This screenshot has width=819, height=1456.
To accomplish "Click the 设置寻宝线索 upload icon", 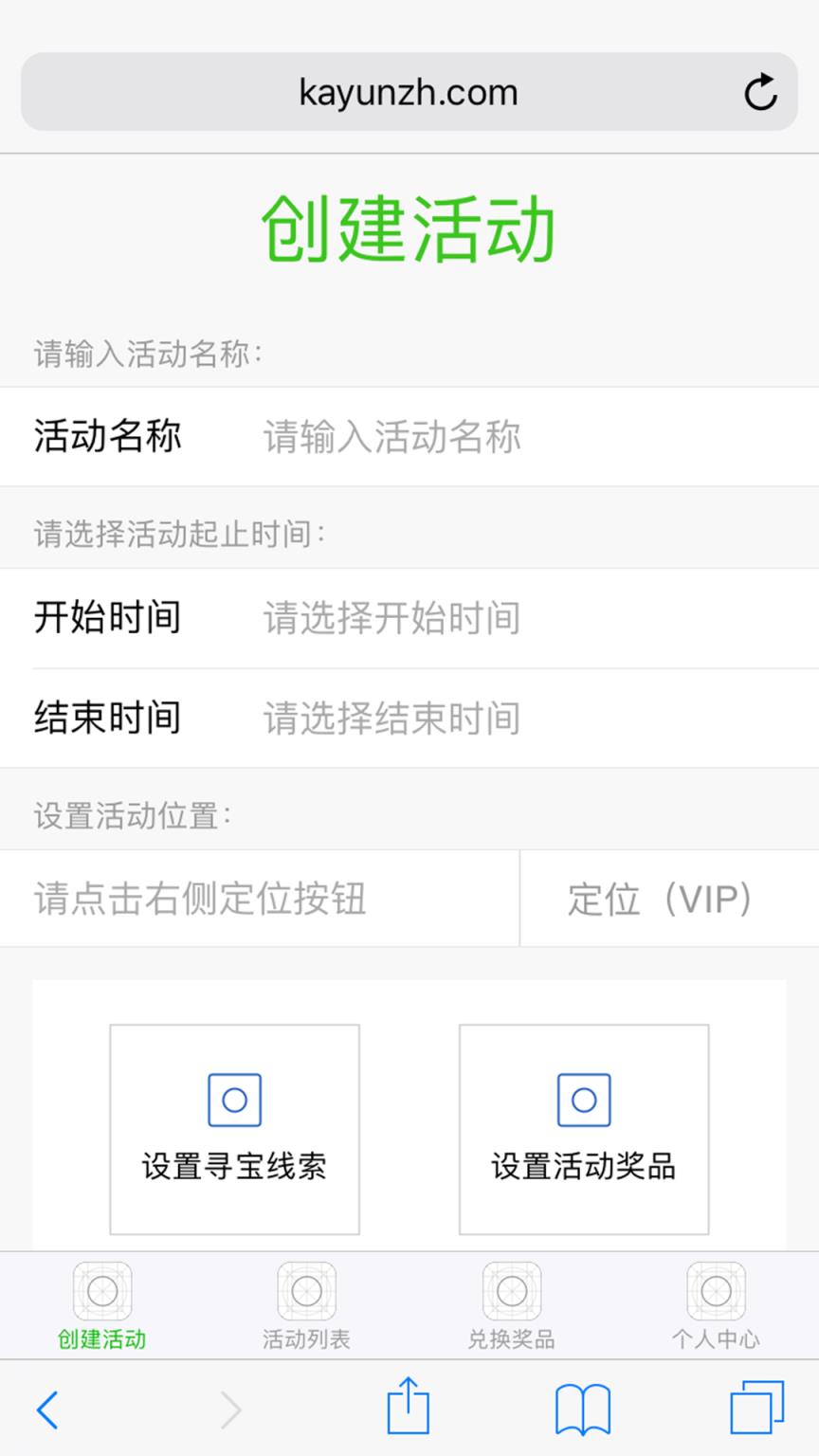I will 234,1098.
